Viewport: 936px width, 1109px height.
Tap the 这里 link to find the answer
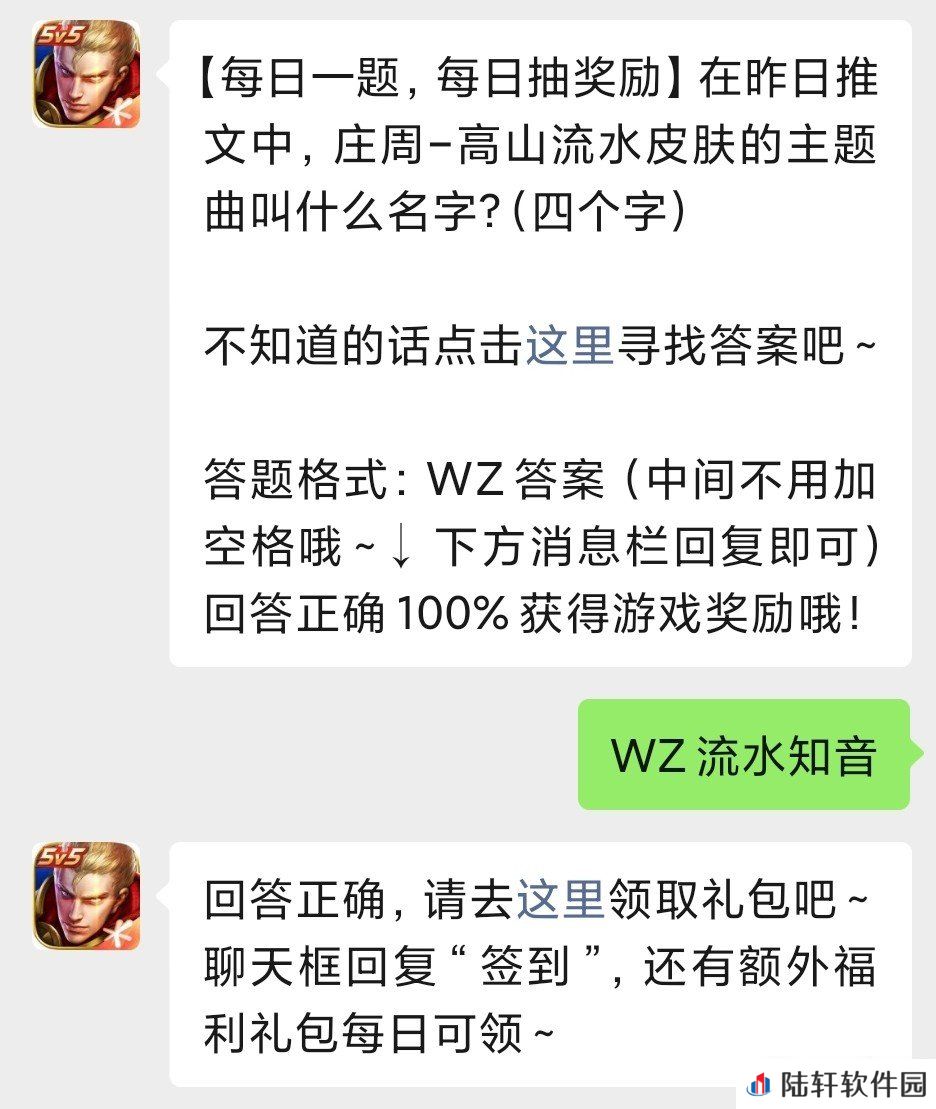tap(569, 347)
